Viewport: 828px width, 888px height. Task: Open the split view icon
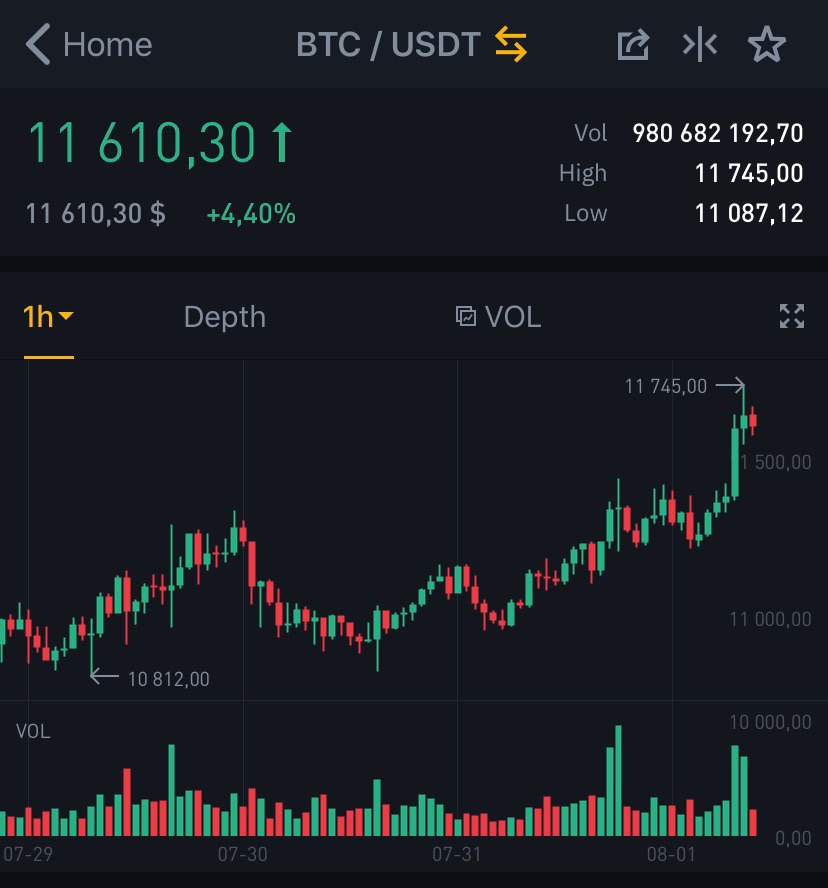point(700,45)
